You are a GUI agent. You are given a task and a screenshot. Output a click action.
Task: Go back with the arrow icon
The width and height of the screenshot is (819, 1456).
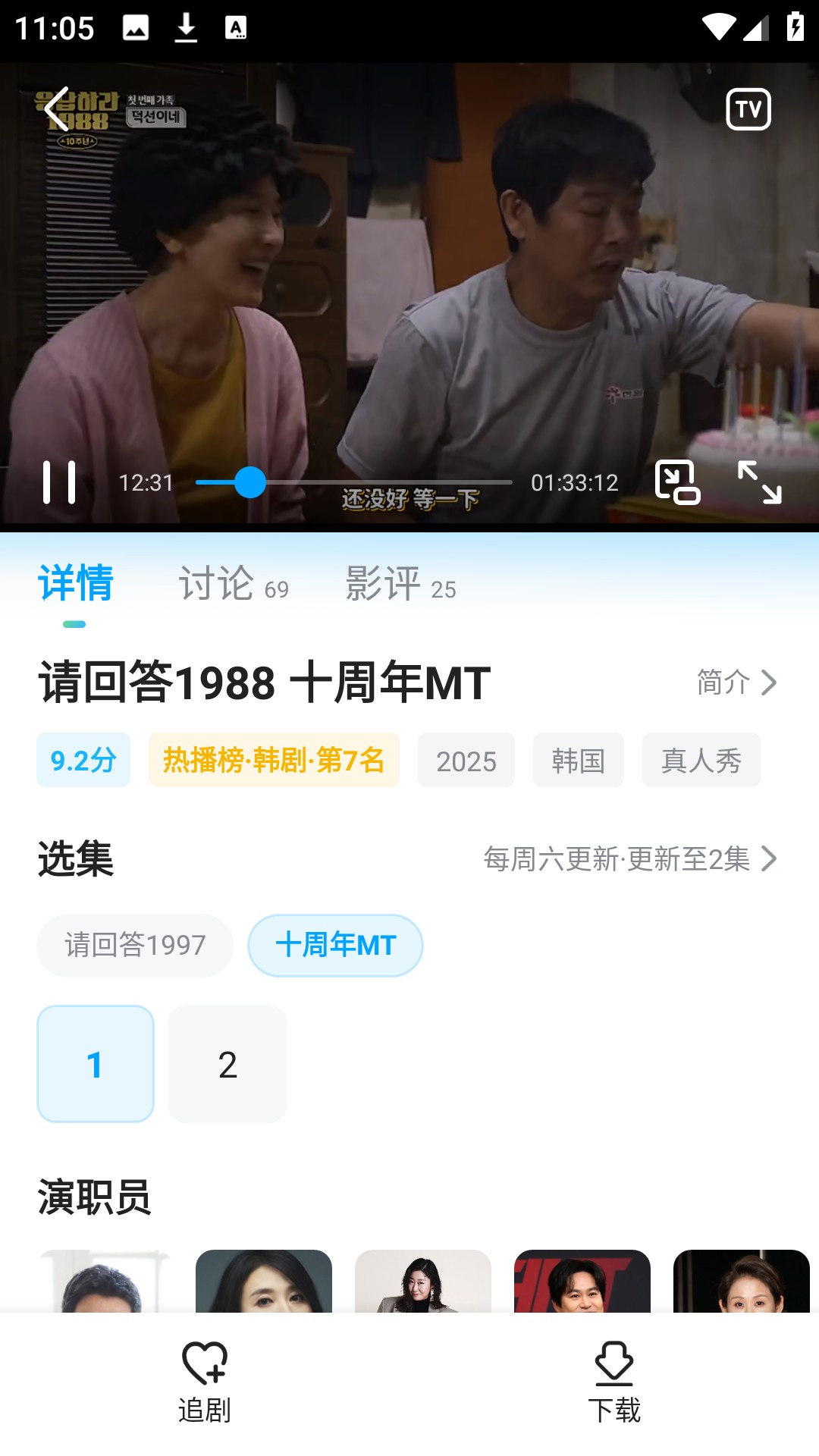(55, 111)
